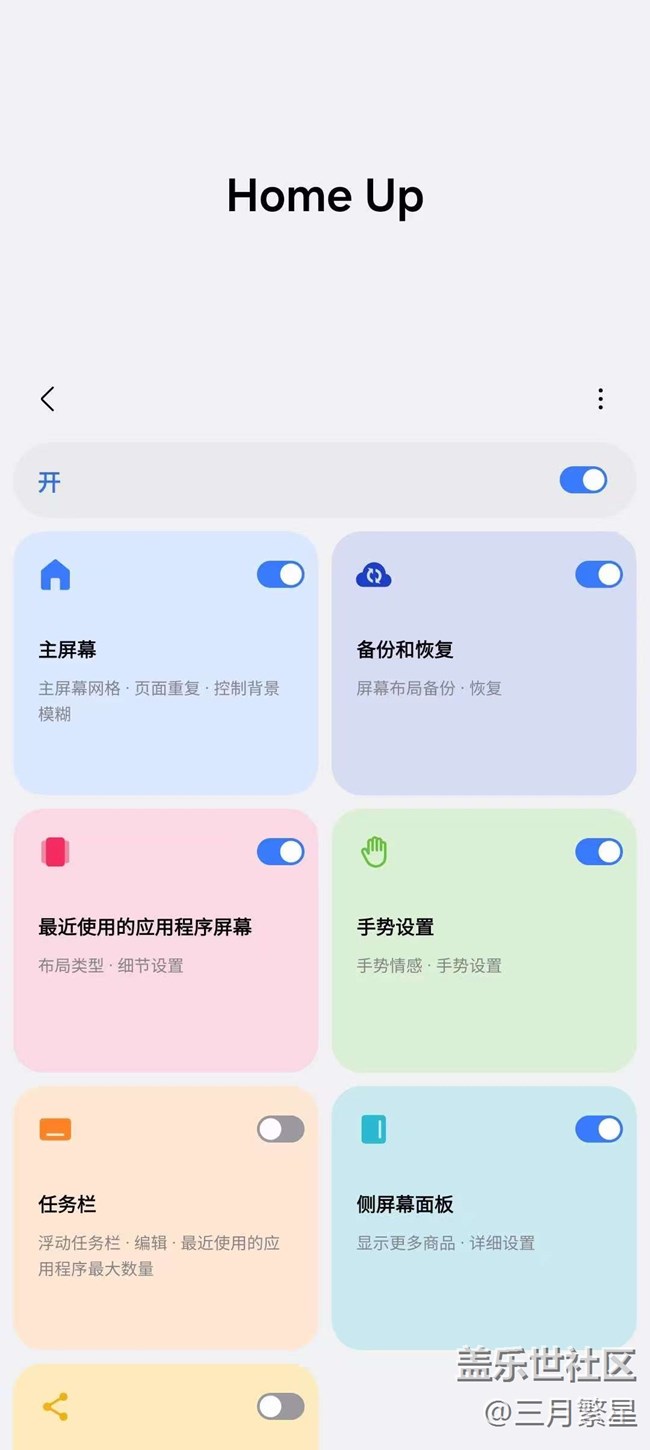Go back using the back arrow
The image size is (650, 1450).
pyautogui.click(x=47, y=399)
